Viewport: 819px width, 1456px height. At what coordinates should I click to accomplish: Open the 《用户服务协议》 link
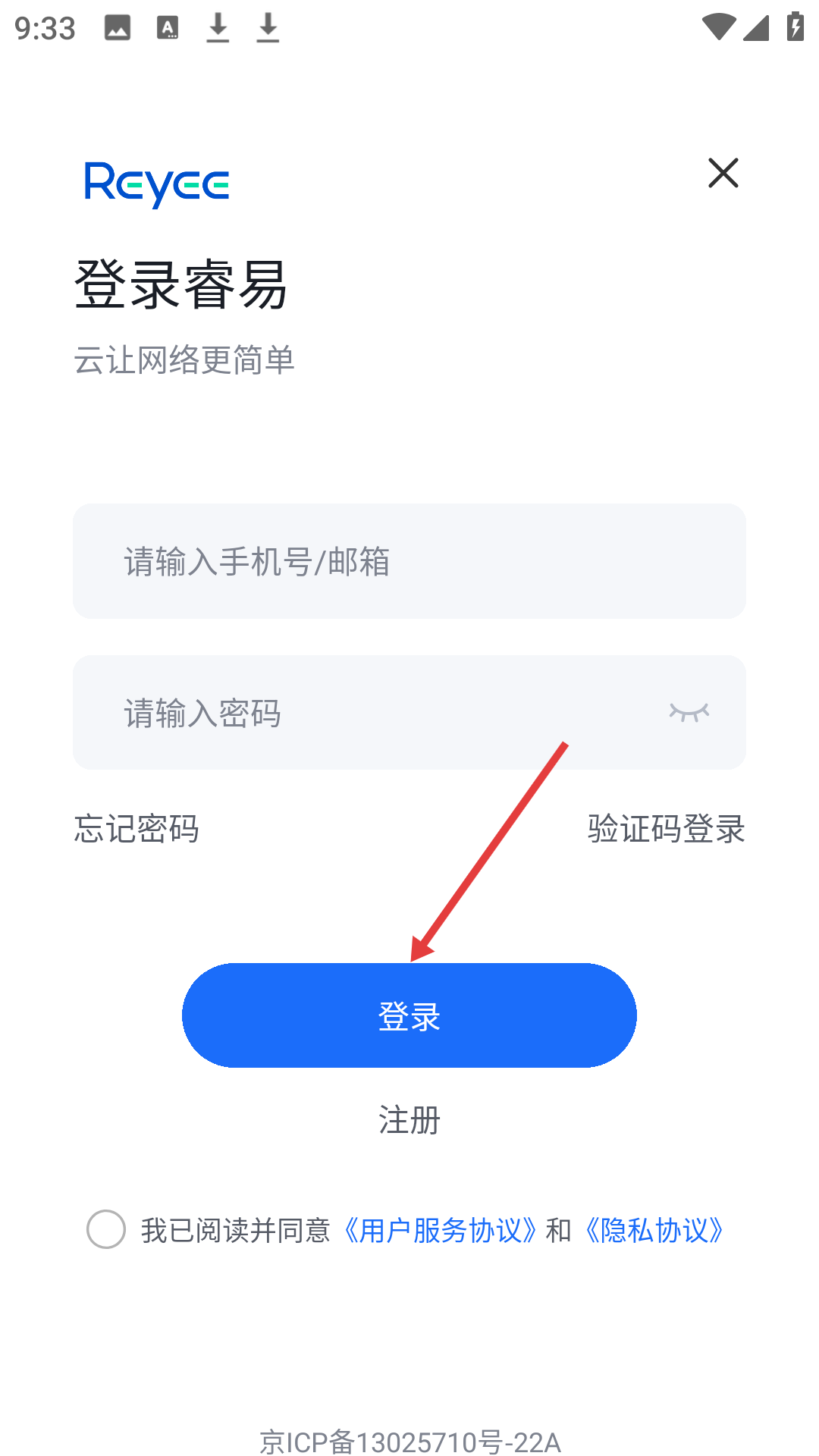coord(440,1230)
